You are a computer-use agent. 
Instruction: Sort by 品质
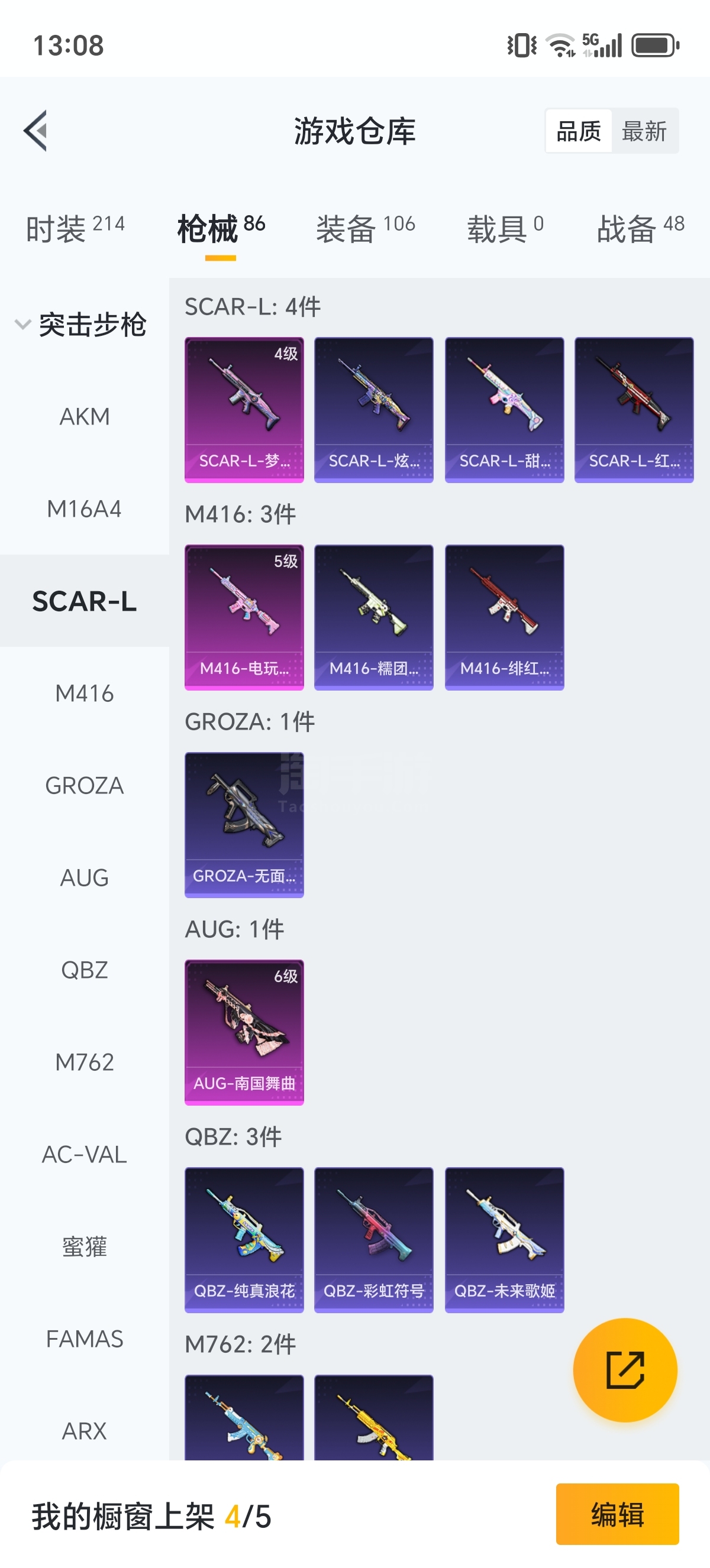578,131
